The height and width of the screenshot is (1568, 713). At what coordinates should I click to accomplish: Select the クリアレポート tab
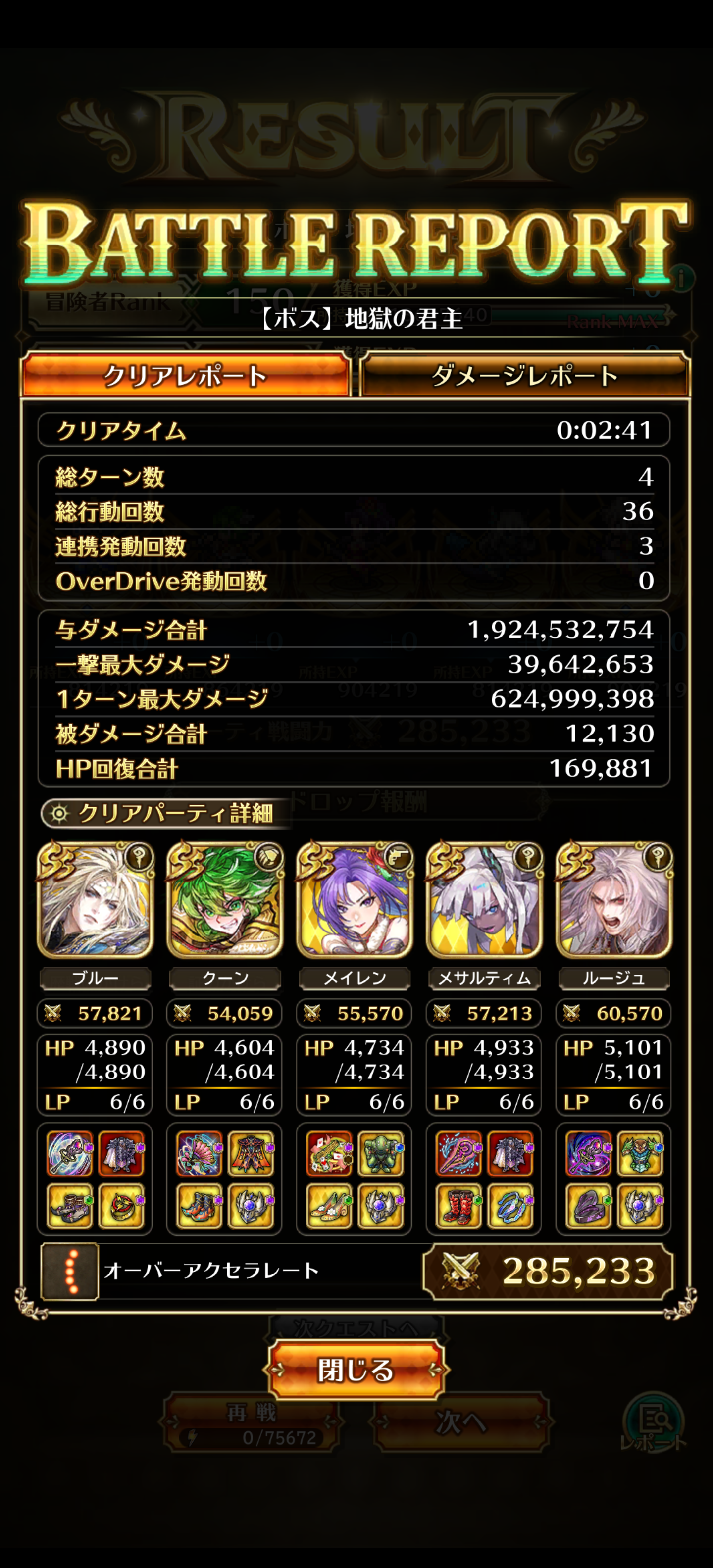point(186,376)
